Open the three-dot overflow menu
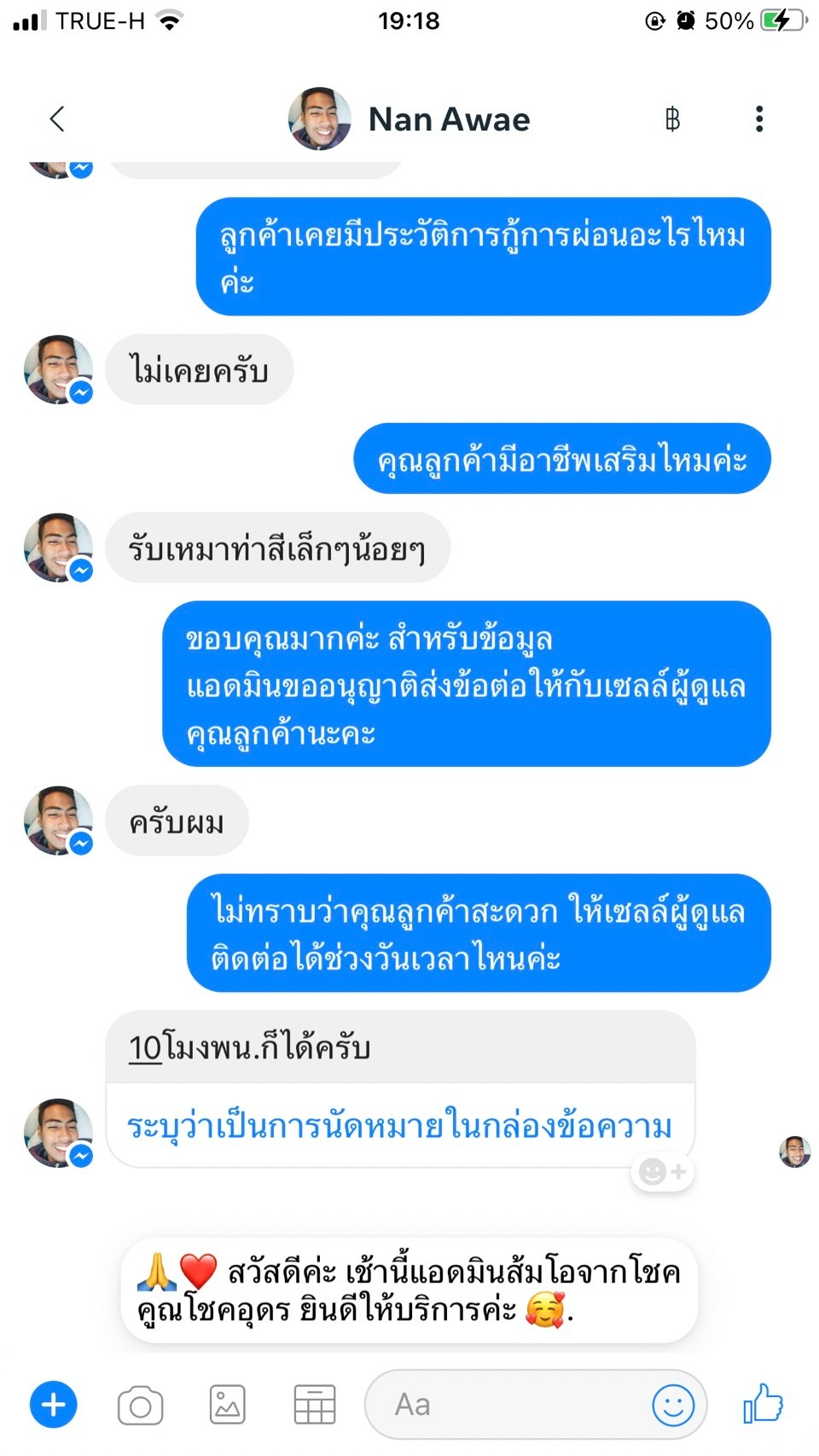Image resolution: width=819 pixels, height=1456 pixels. point(758,119)
